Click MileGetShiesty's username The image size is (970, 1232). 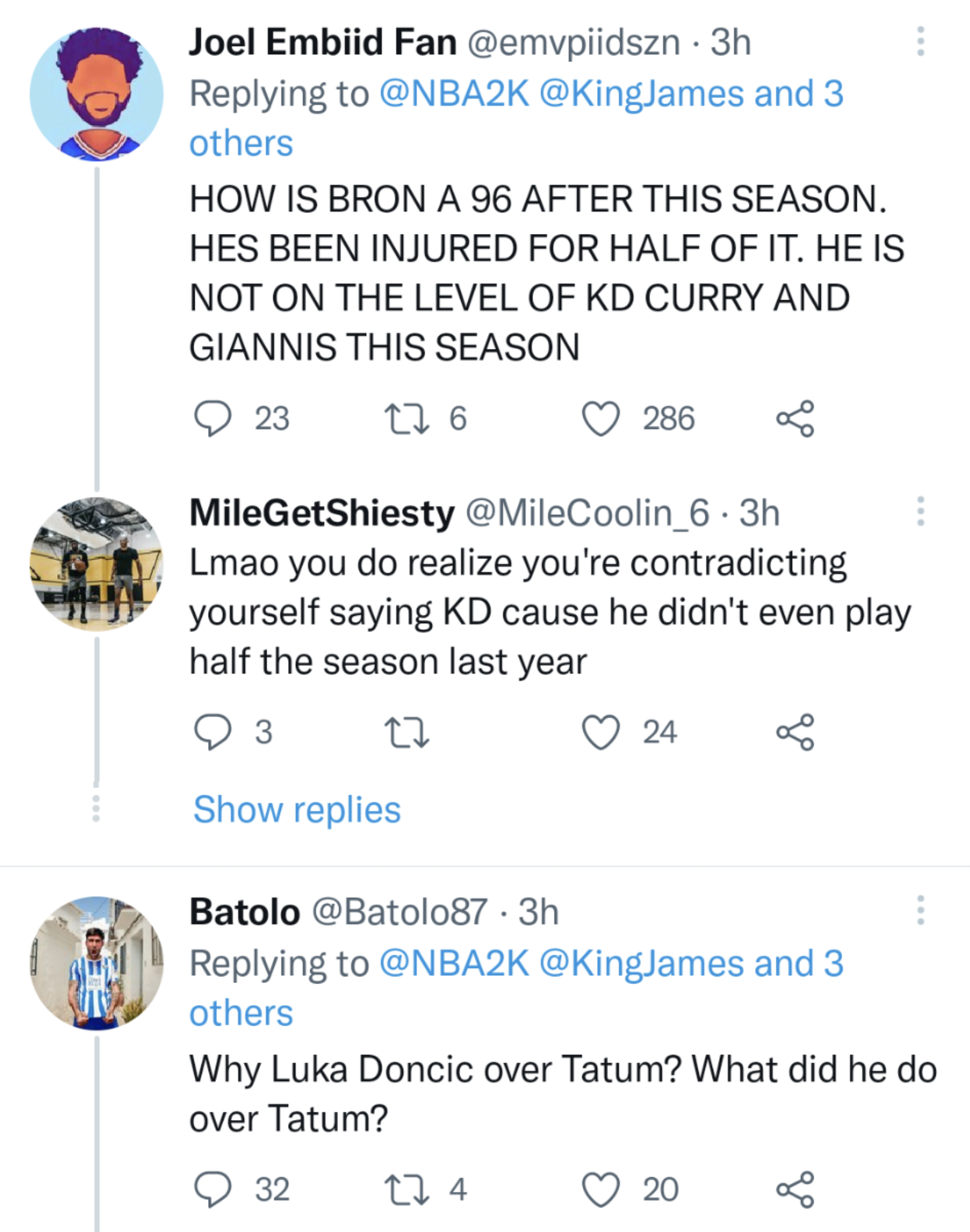click(322, 513)
